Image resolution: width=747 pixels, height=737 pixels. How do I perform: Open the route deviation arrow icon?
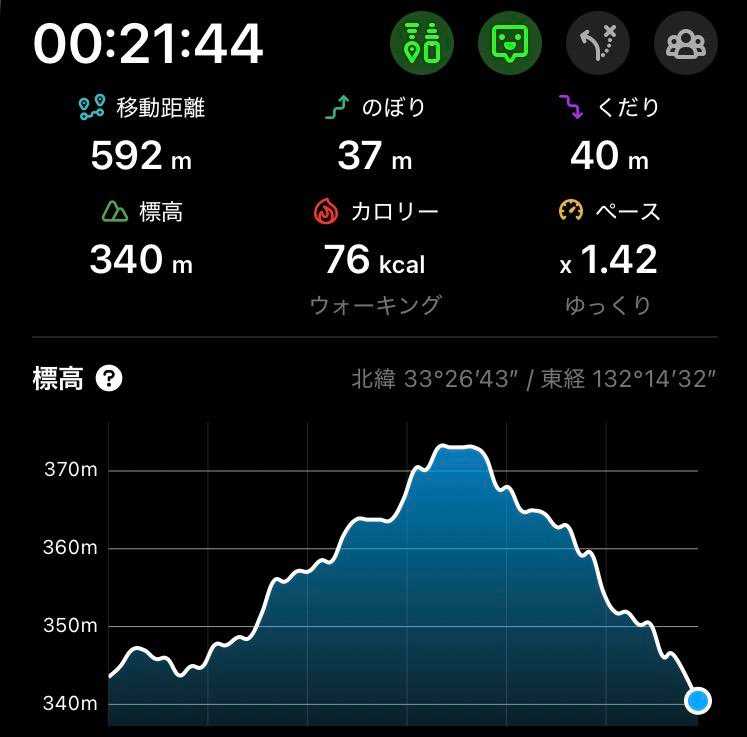point(598,45)
